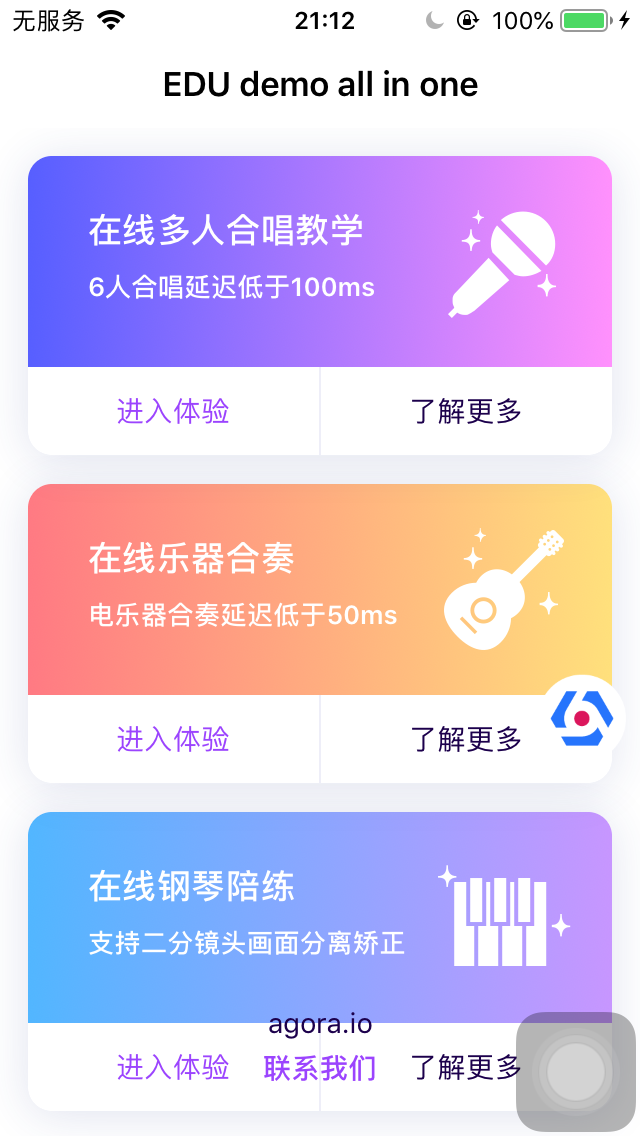Enter 进入体验 for 在线乐器合奏
Screen dimensions: 640x1136
pyautogui.click(x=173, y=739)
